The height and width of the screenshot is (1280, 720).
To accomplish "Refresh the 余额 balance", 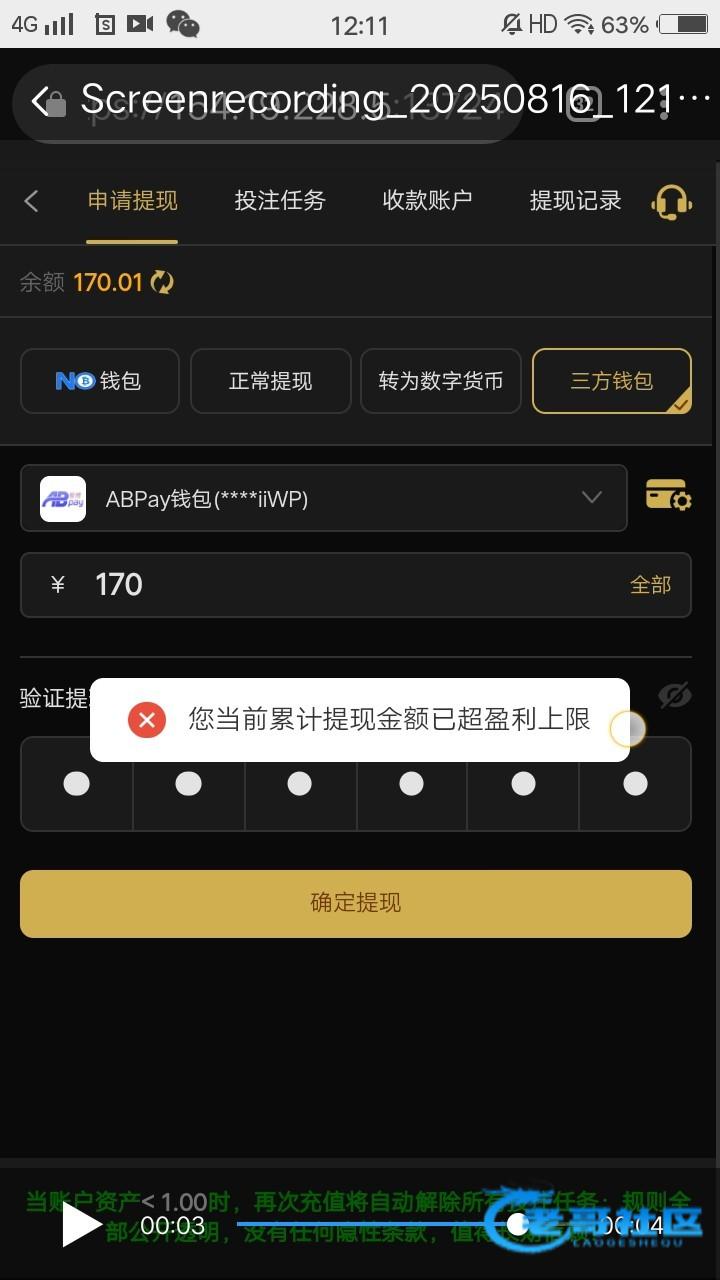I will [162, 283].
